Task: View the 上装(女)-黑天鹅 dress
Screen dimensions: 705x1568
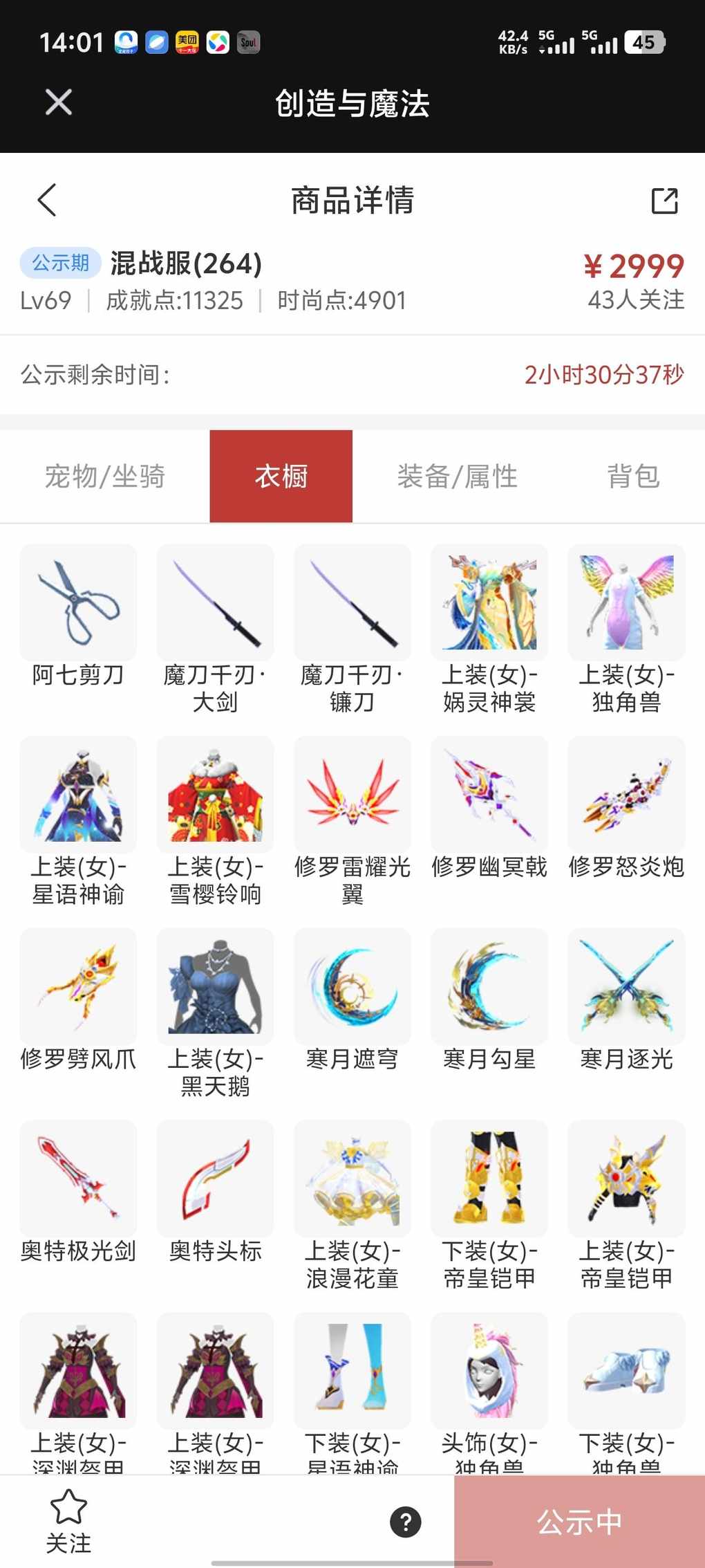Action: (215, 987)
